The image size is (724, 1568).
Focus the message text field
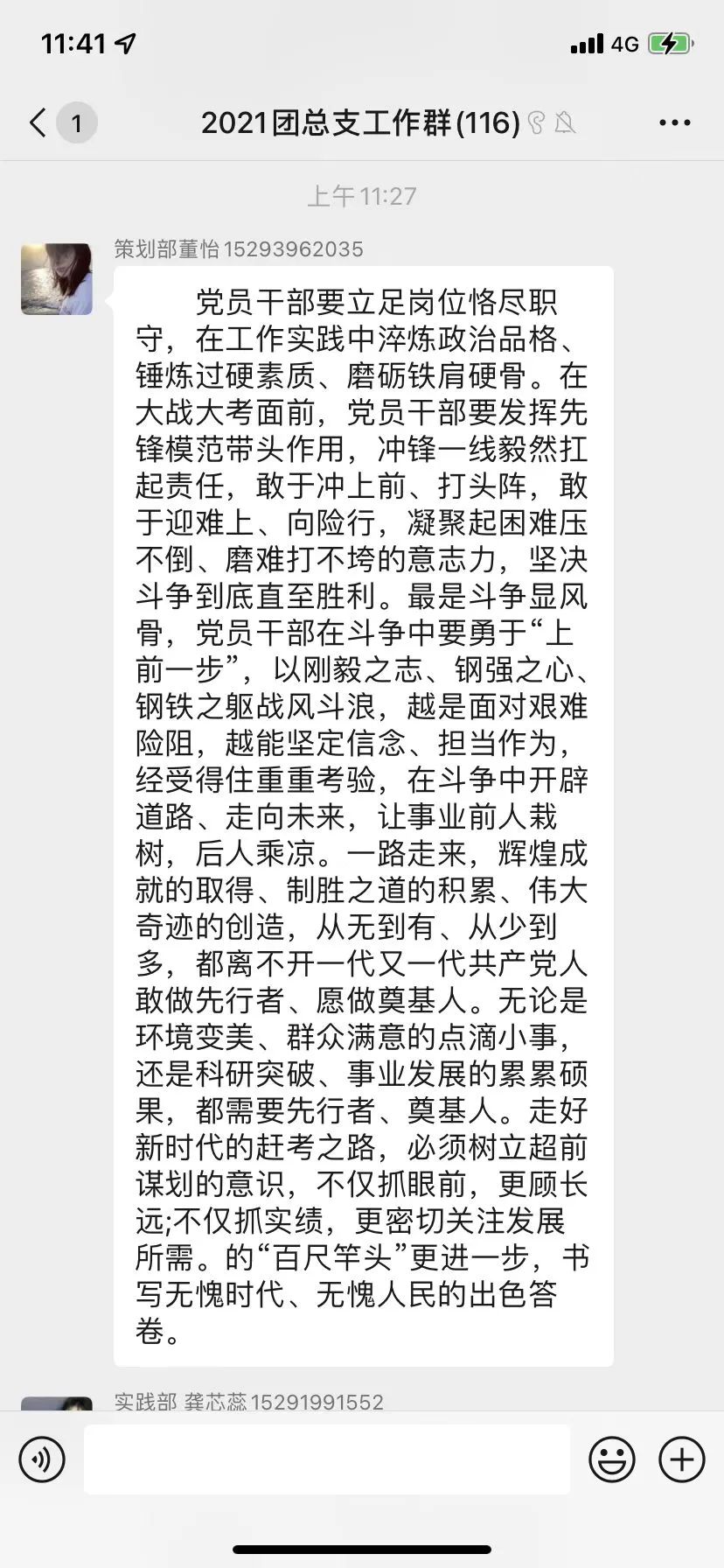(326, 1459)
